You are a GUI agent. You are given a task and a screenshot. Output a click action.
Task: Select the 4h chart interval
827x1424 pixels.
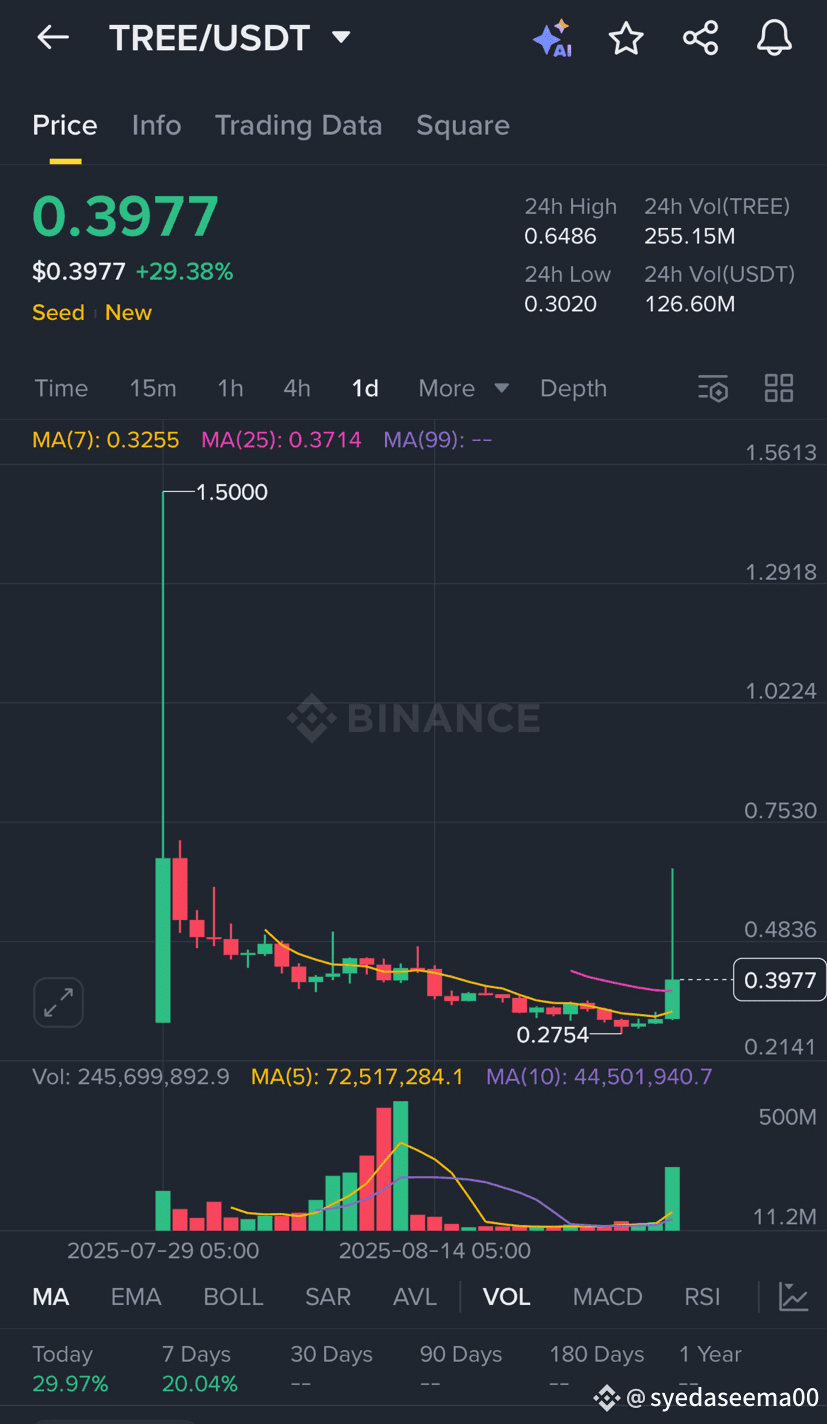coord(296,388)
